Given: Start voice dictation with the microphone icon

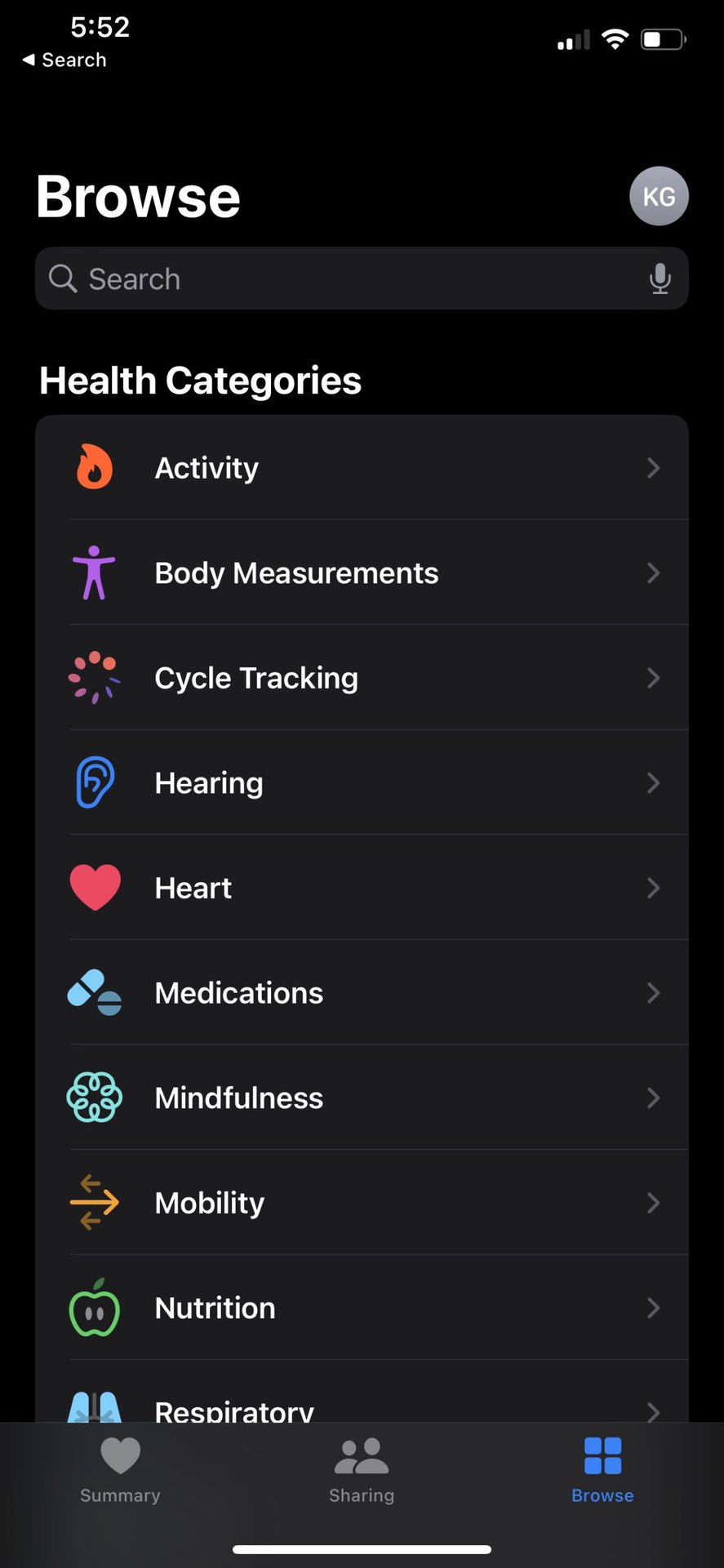Looking at the screenshot, I should (x=660, y=279).
